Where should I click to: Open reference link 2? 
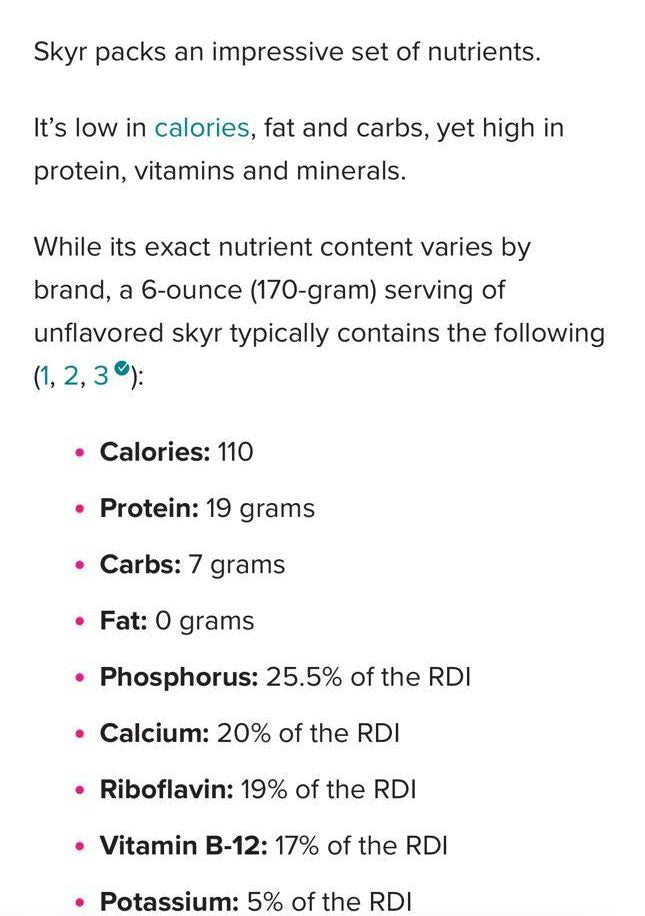point(71,377)
